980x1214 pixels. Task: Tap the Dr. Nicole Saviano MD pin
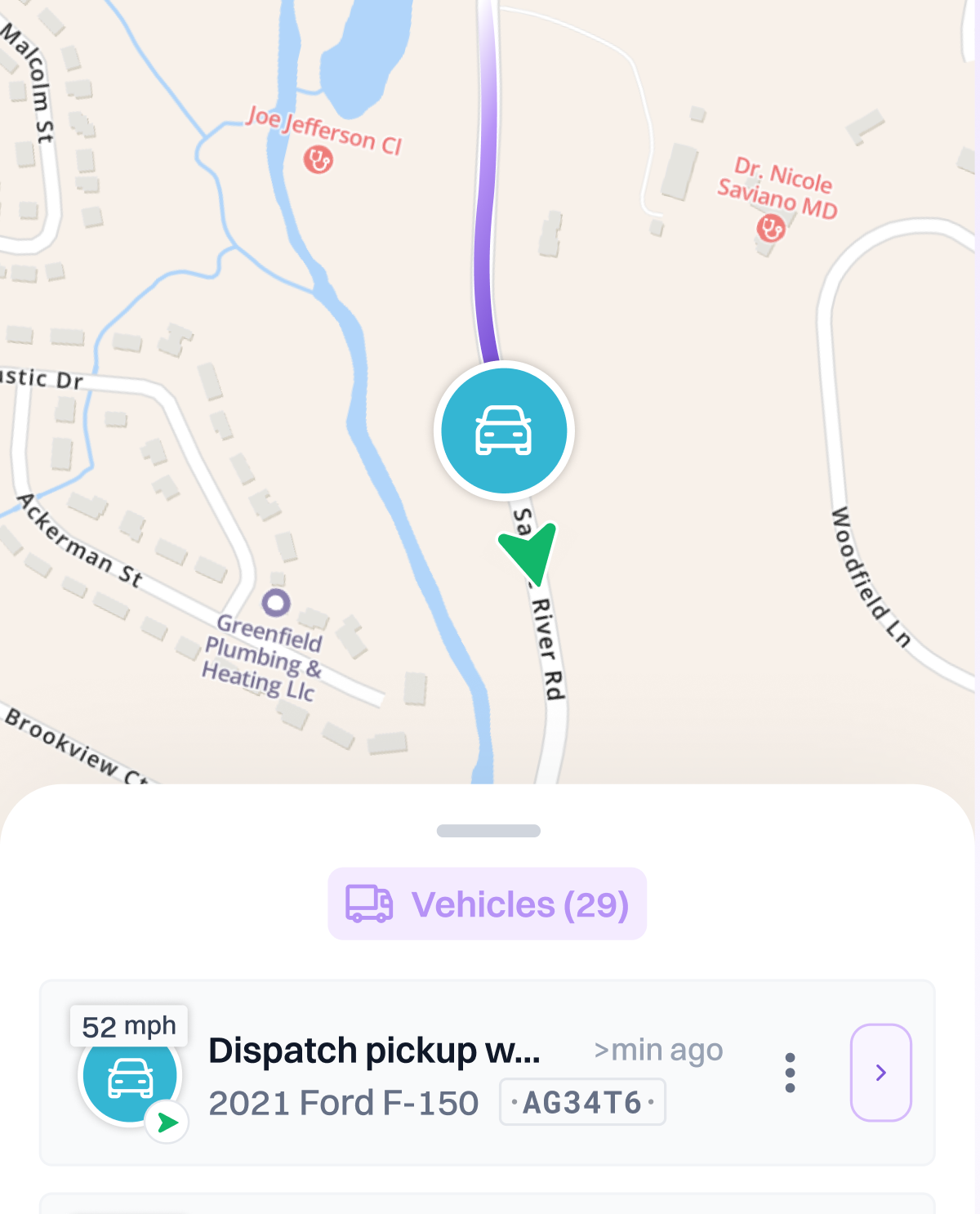pos(770,228)
